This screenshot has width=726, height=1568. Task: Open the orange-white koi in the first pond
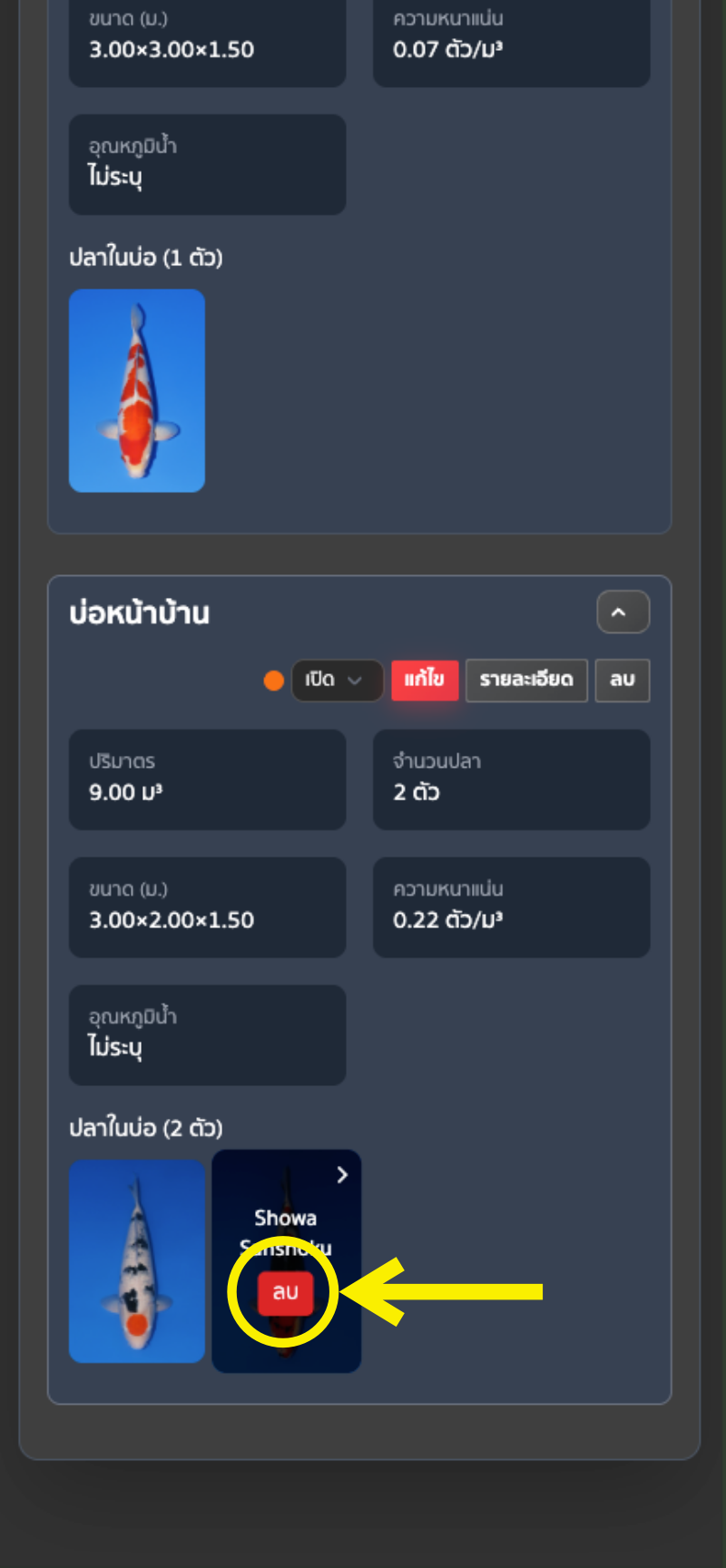click(137, 390)
